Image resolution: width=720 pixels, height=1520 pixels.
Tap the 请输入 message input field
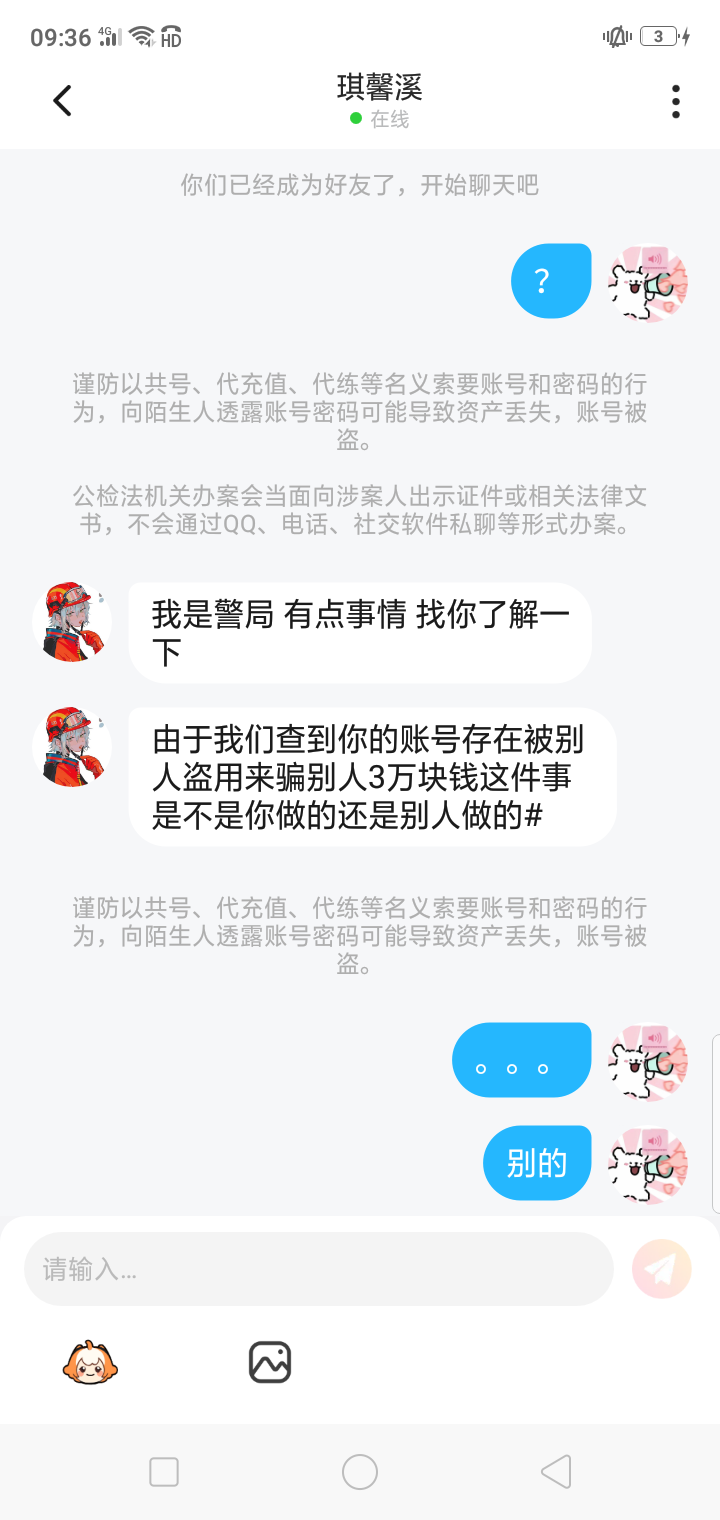(x=318, y=1269)
